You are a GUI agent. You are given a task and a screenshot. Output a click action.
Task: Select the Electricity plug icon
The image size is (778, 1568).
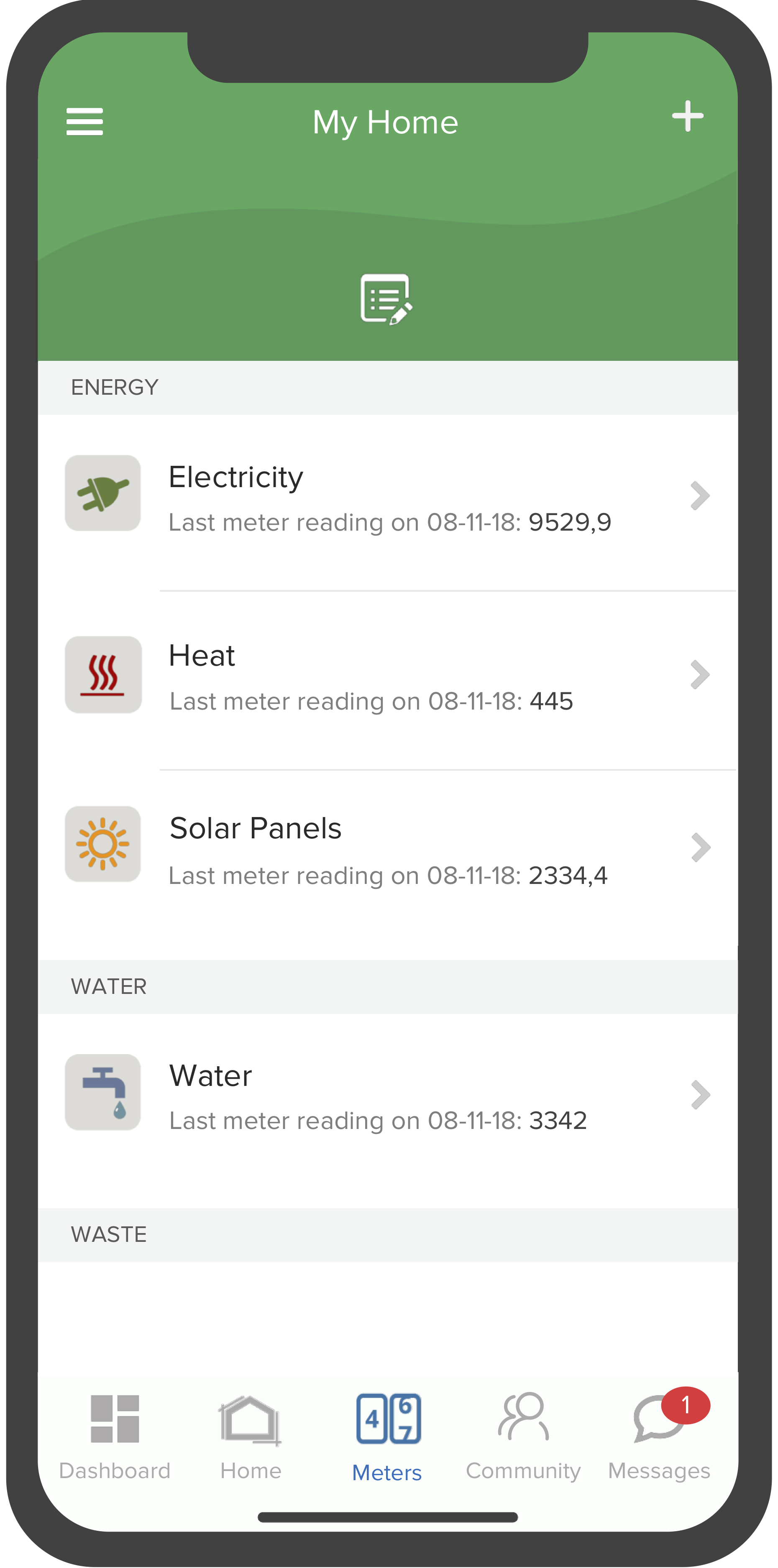[x=102, y=493]
